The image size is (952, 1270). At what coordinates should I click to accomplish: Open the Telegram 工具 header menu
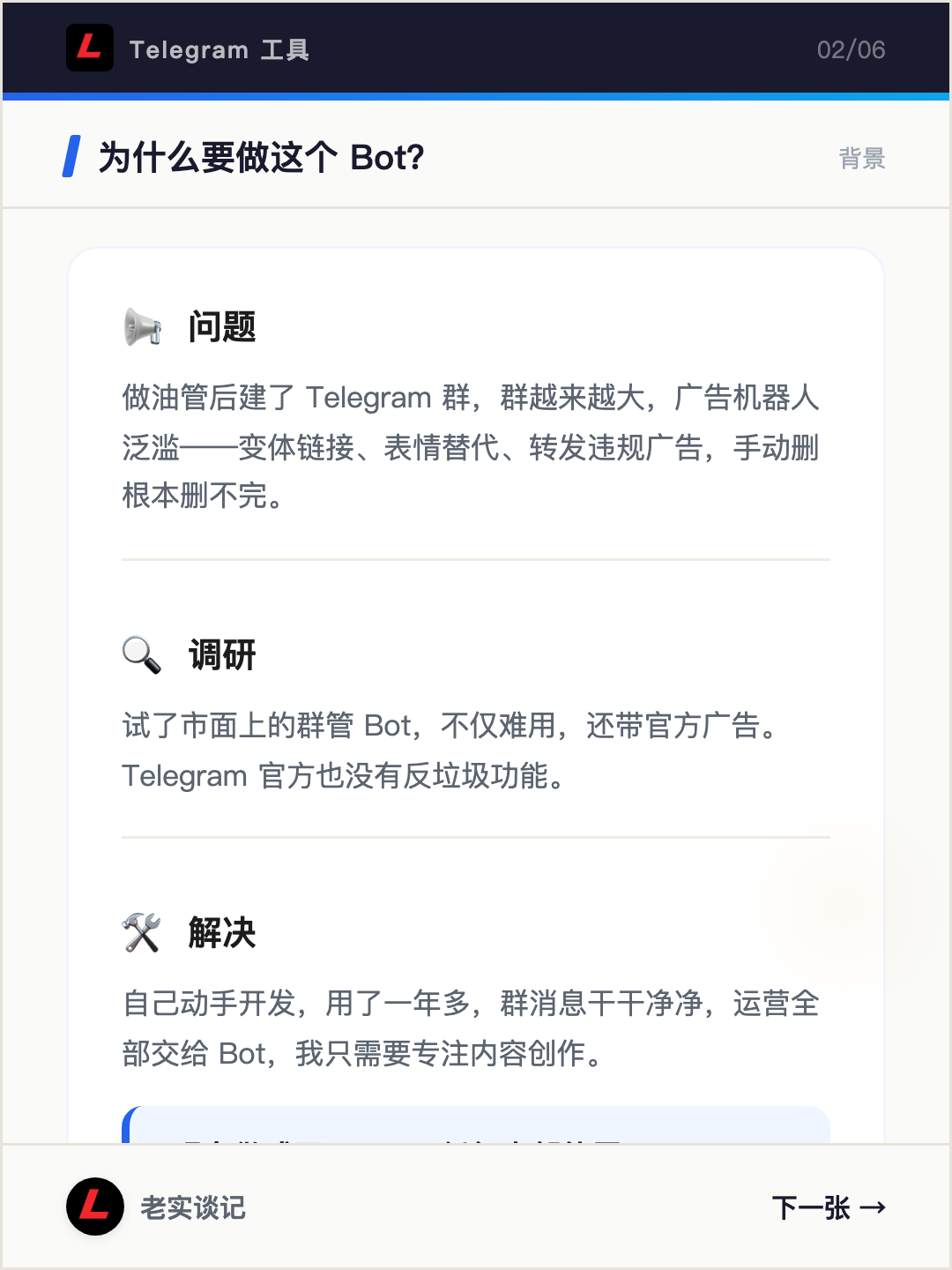point(221,49)
